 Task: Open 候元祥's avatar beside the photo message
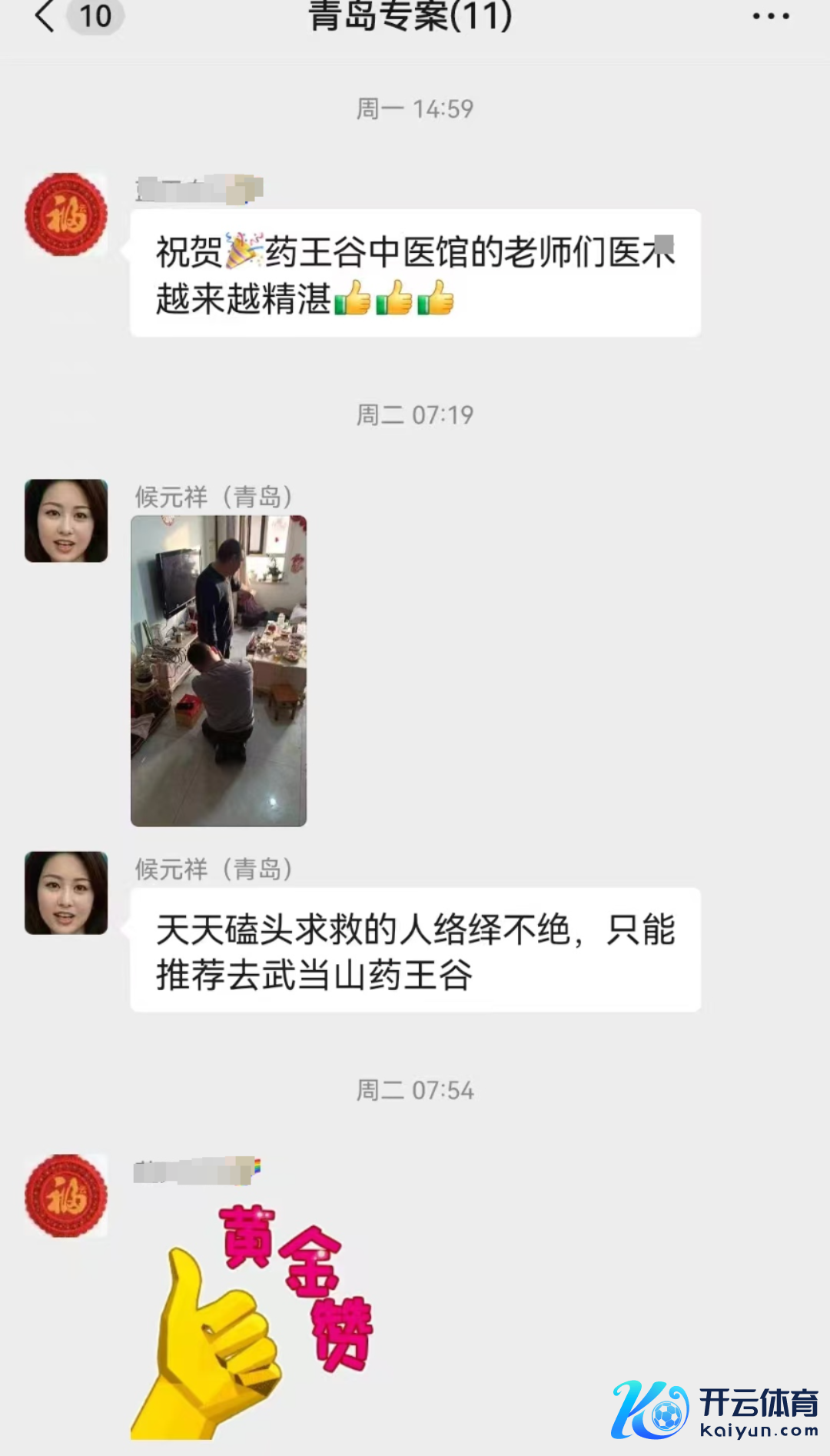66,521
